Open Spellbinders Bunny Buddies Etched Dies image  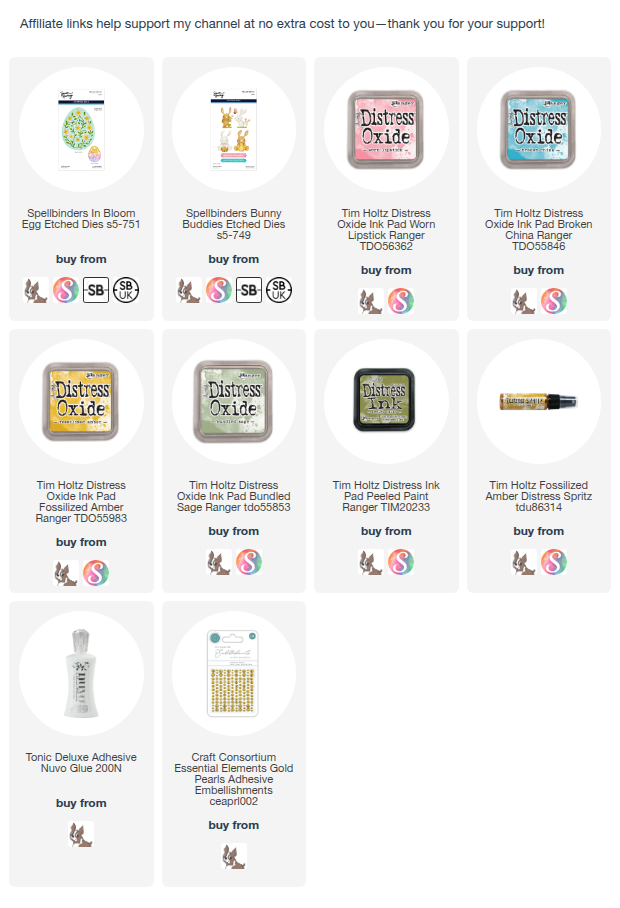point(233,130)
